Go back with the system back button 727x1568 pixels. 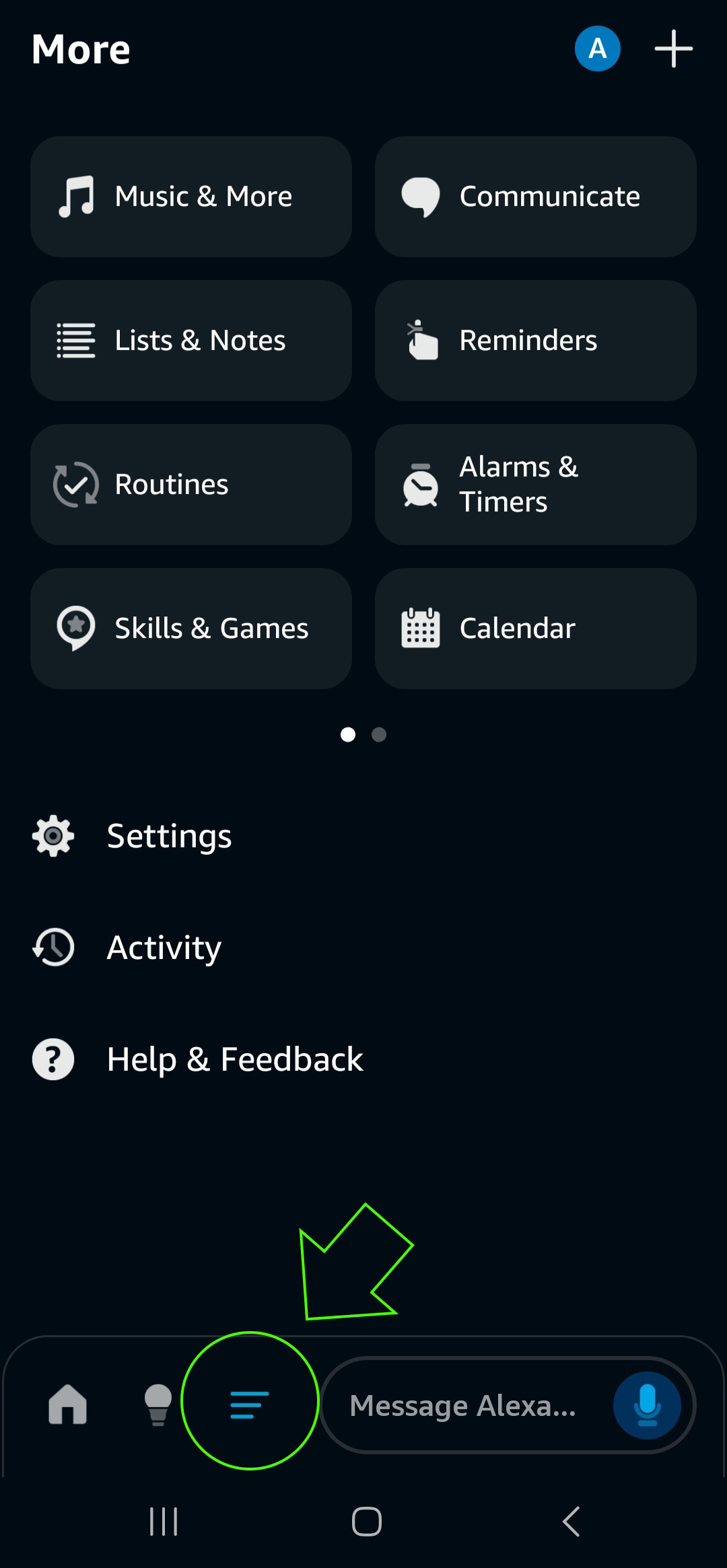(x=571, y=1522)
